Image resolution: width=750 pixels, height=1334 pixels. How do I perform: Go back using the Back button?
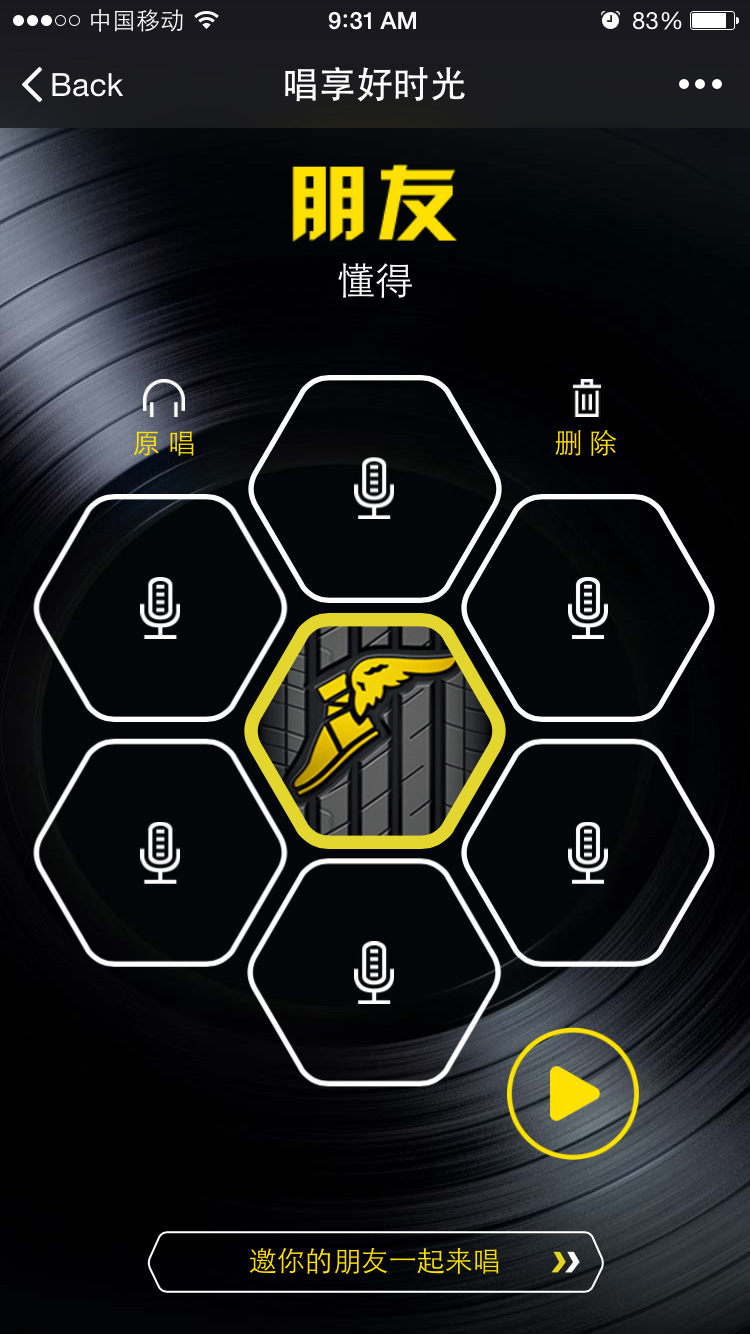(x=72, y=85)
